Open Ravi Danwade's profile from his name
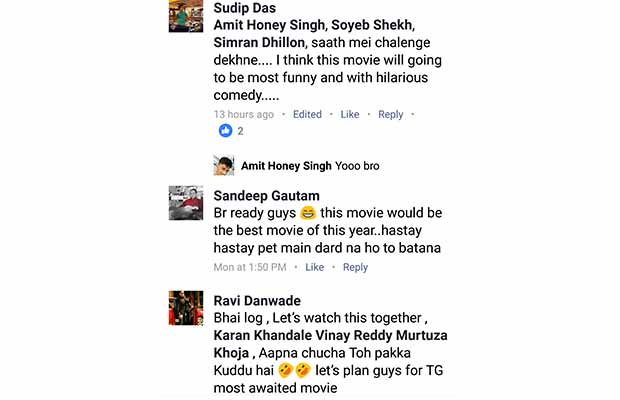Image resolution: width=620 pixels, height=400 pixels. pyautogui.click(x=259, y=301)
